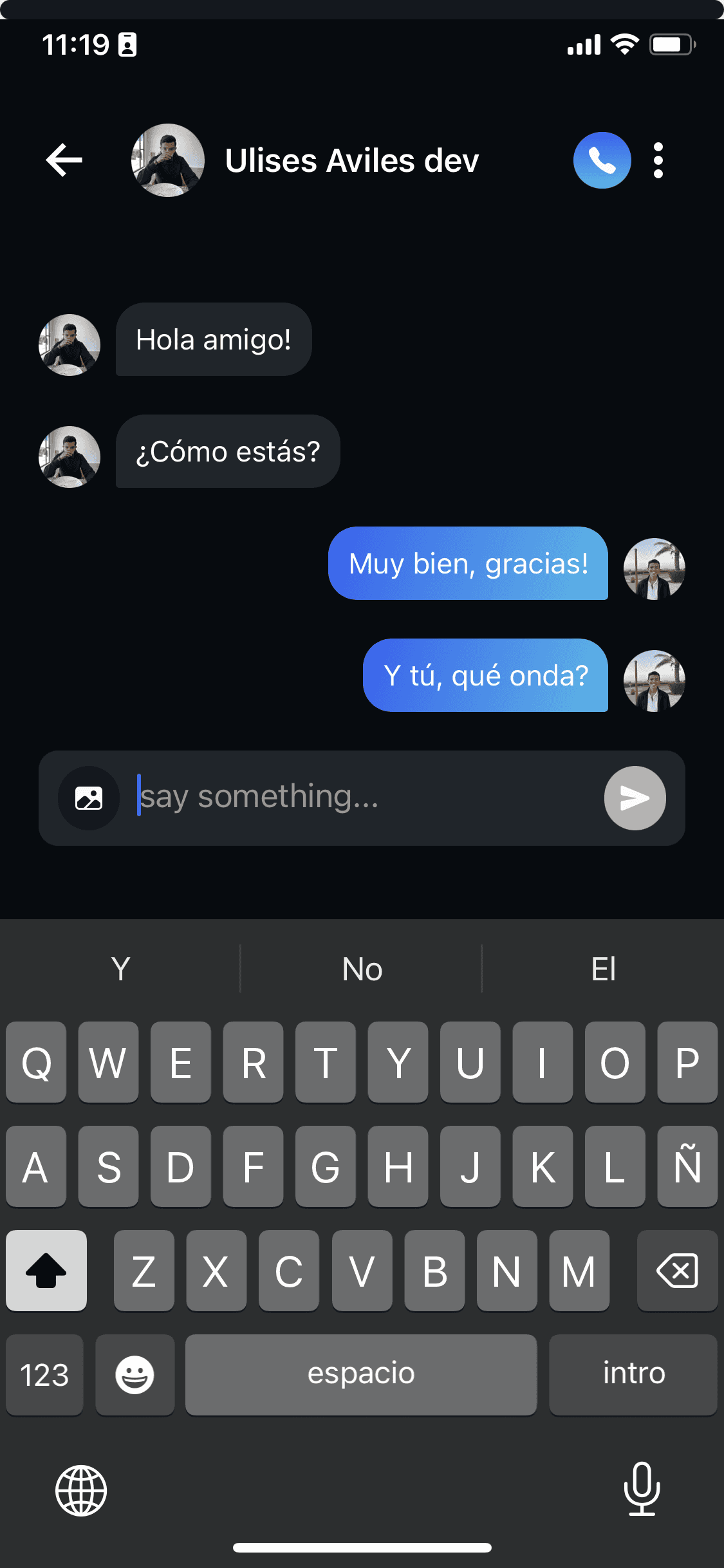Pick the "No" keyboard suggestion

coord(362,969)
